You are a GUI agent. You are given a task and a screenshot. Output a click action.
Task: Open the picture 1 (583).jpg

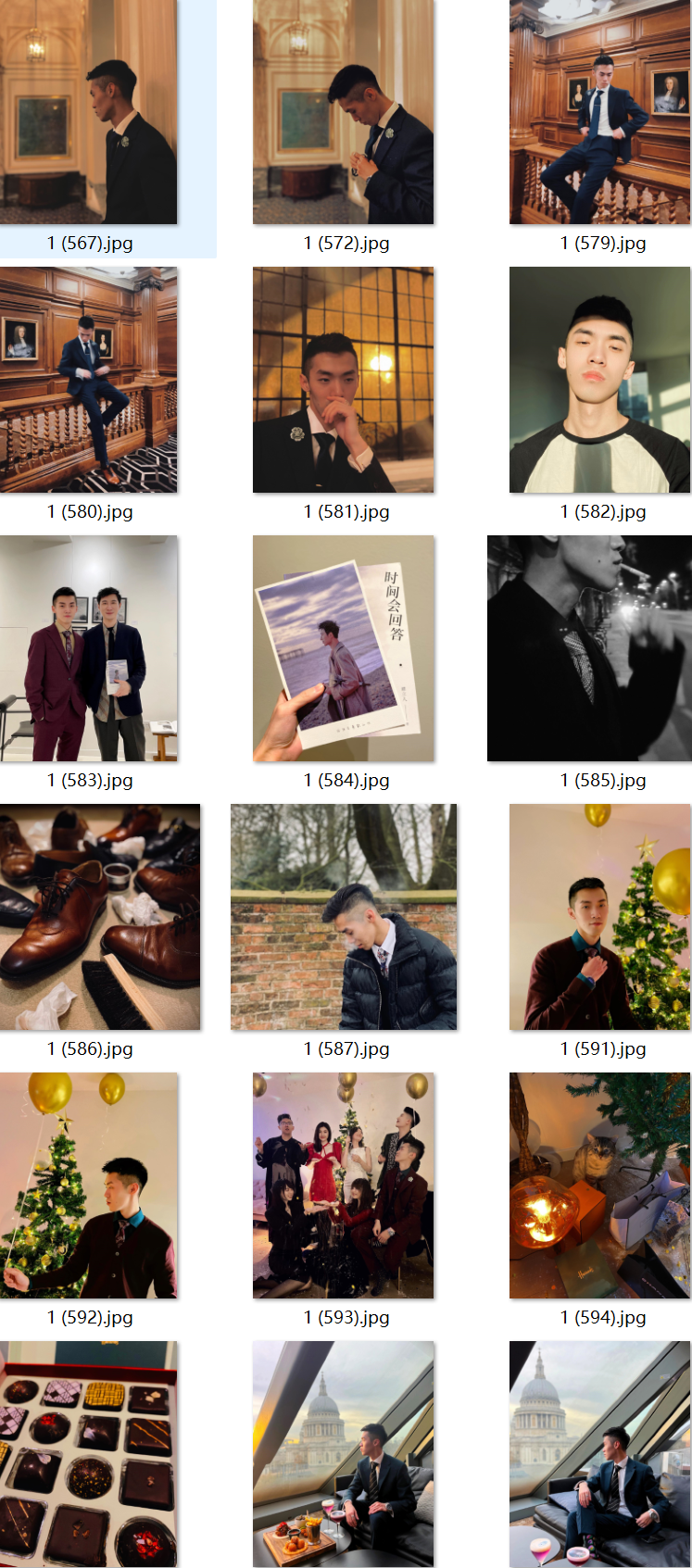point(89,648)
